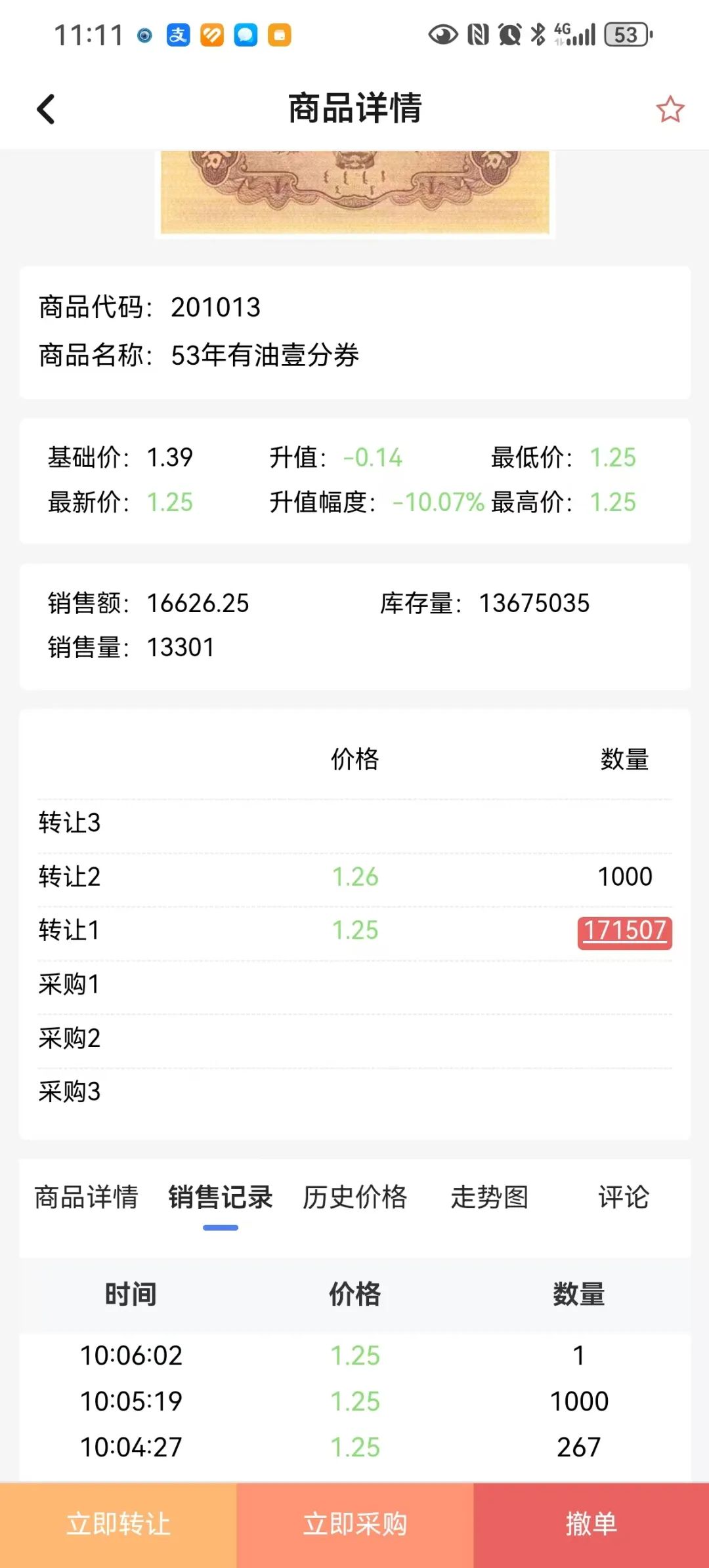Select the 销售记录 tab
Screen dimensions: 709x1568
click(x=221, y=1197)
